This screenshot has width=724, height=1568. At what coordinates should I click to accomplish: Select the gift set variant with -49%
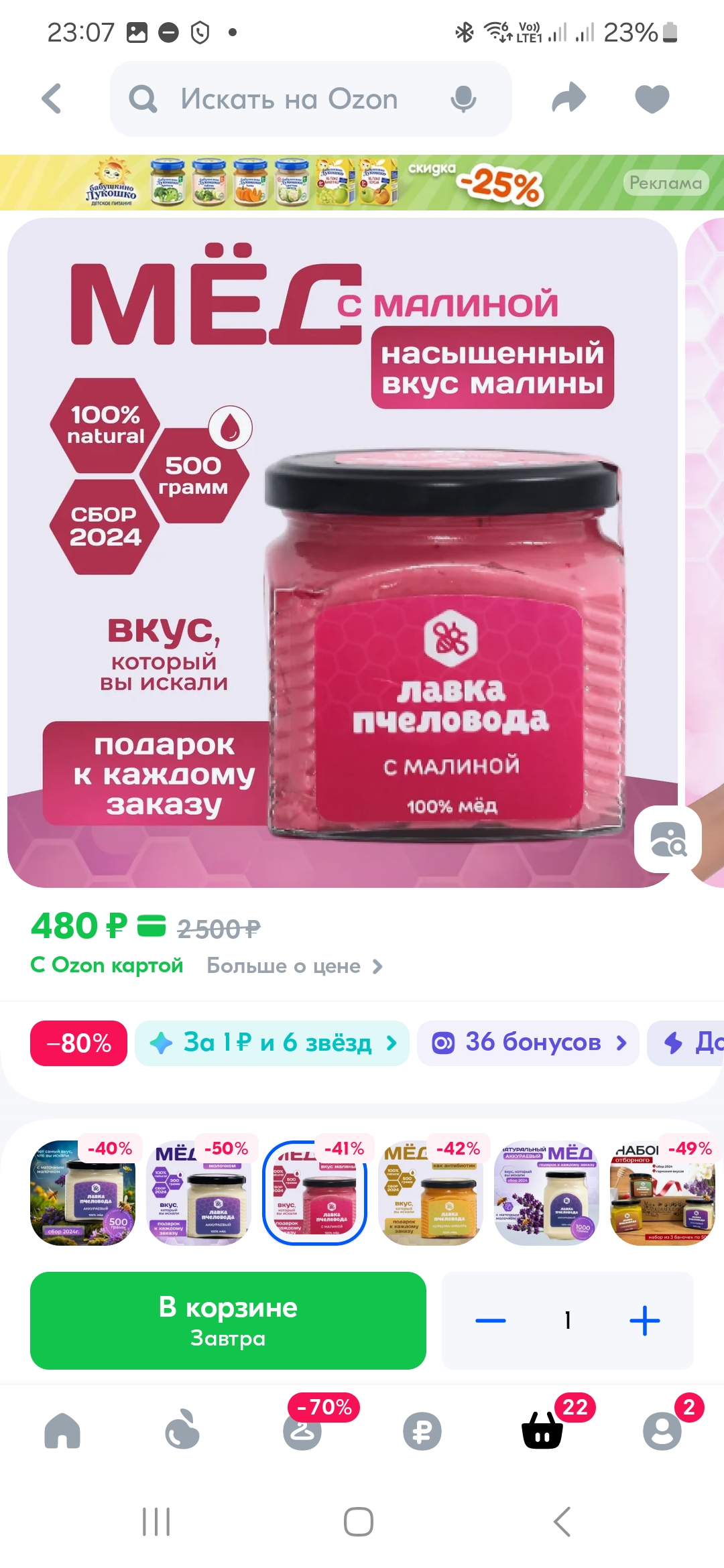click(662, 1193)
